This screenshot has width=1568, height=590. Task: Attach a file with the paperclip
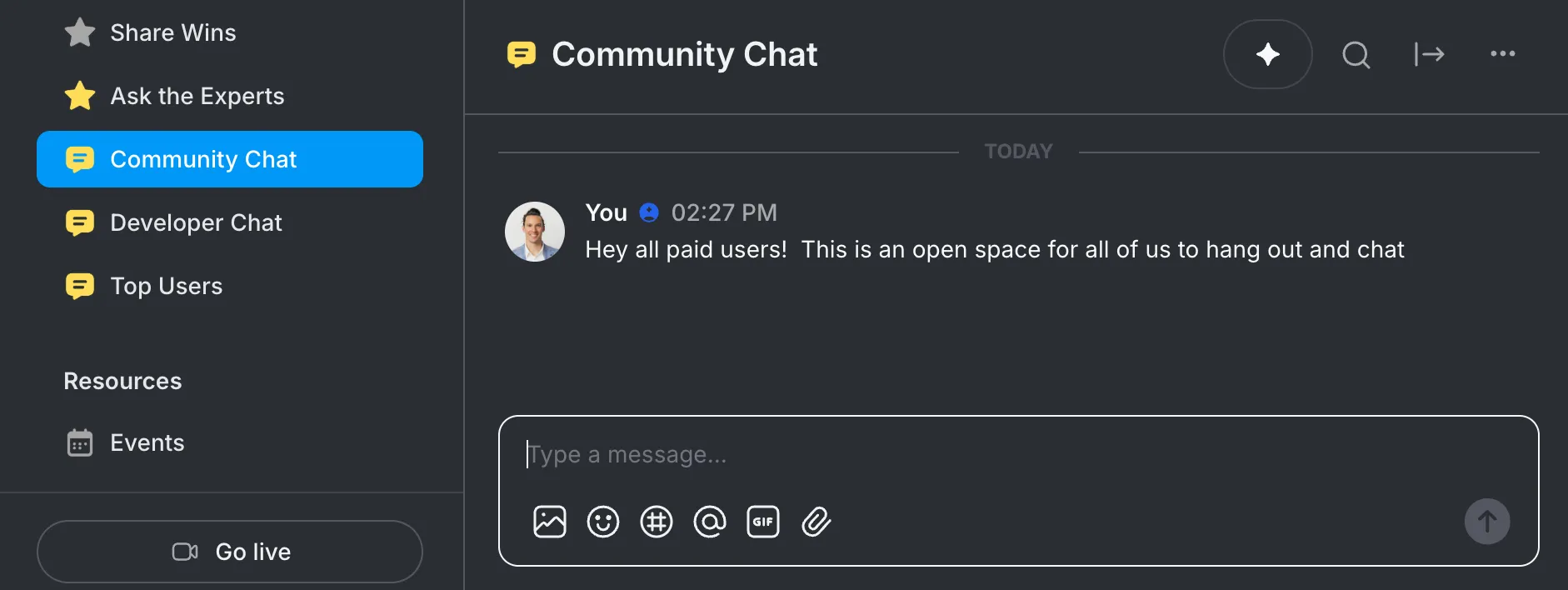point(816,522)
